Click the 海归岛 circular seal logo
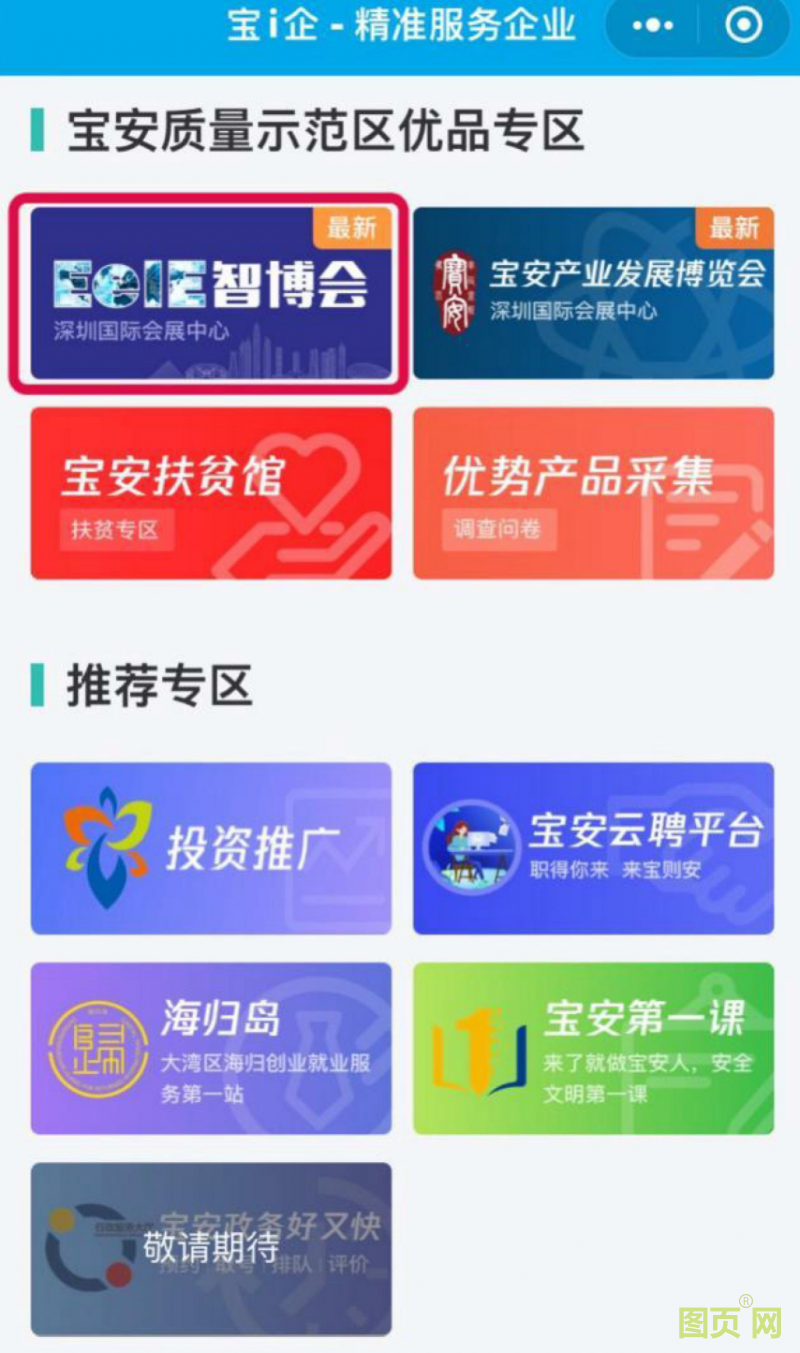 (x=95, y=1045)
